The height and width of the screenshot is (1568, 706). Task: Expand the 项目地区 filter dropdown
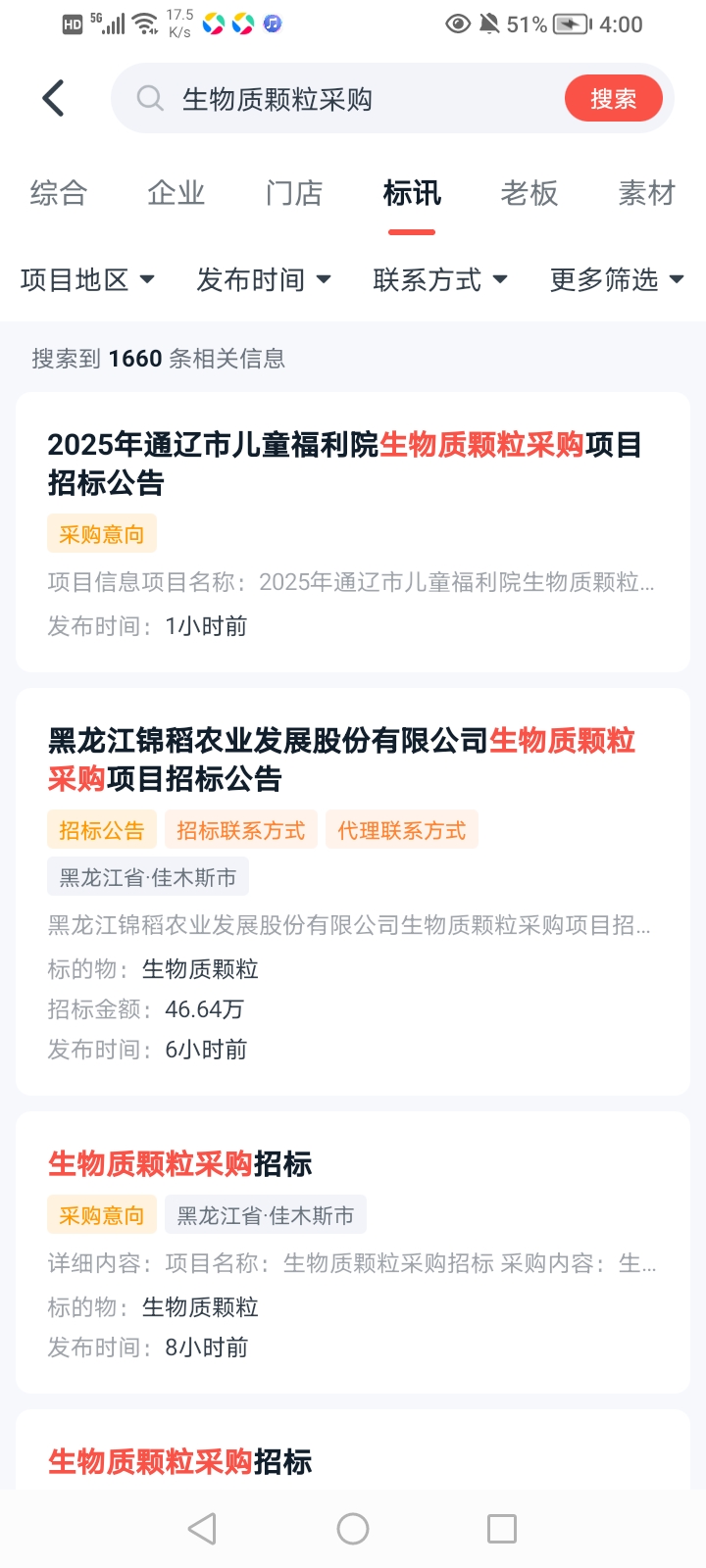point(87,280)
